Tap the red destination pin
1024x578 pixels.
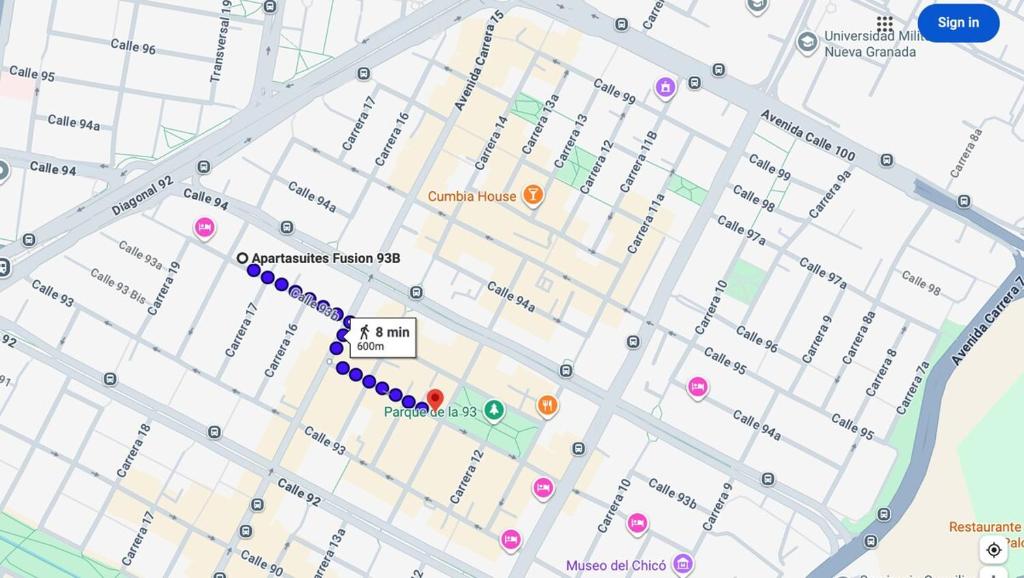[x=435, y=400]
